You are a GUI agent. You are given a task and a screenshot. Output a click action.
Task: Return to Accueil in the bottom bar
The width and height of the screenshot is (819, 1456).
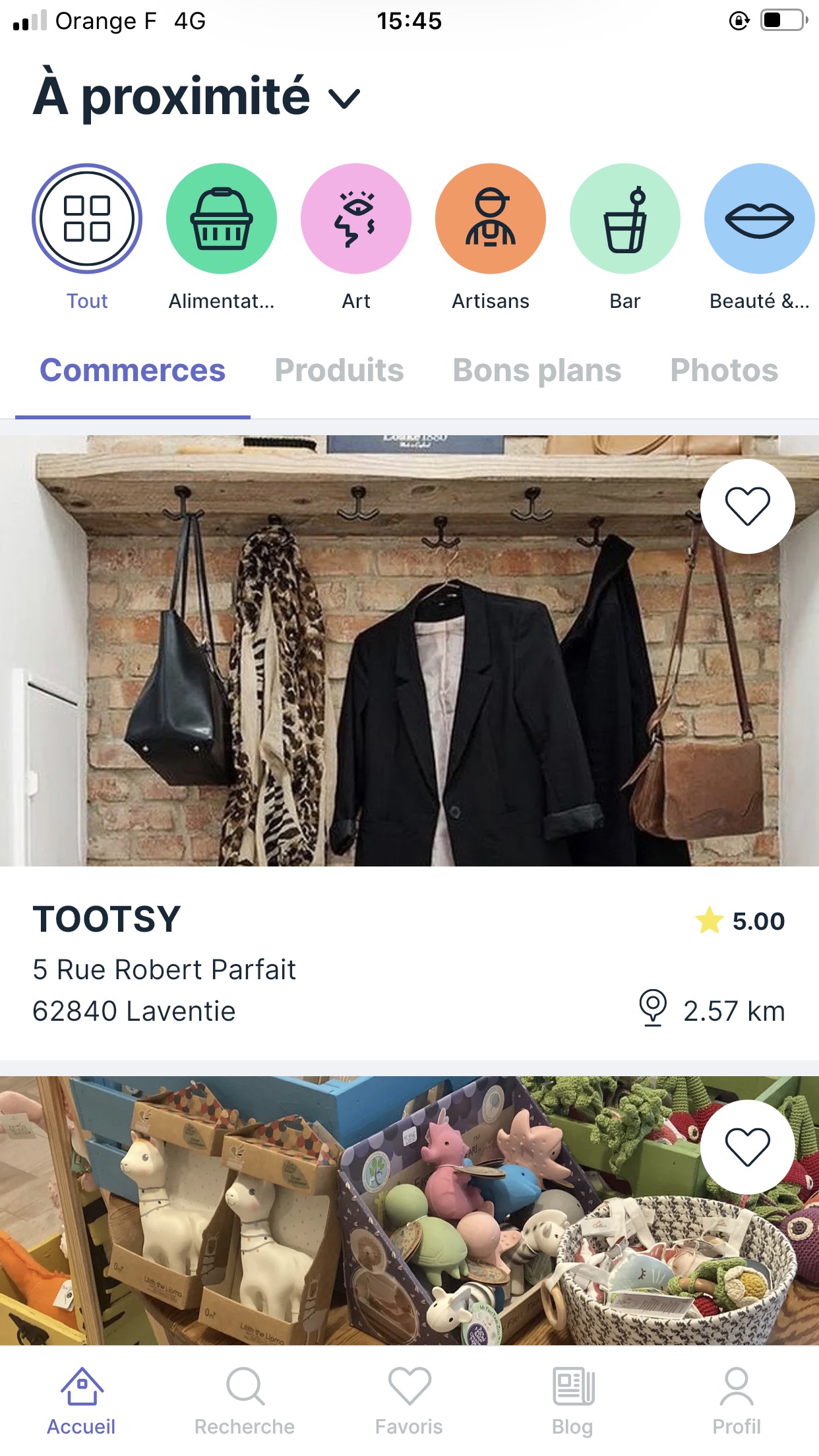coord(81,1398)
